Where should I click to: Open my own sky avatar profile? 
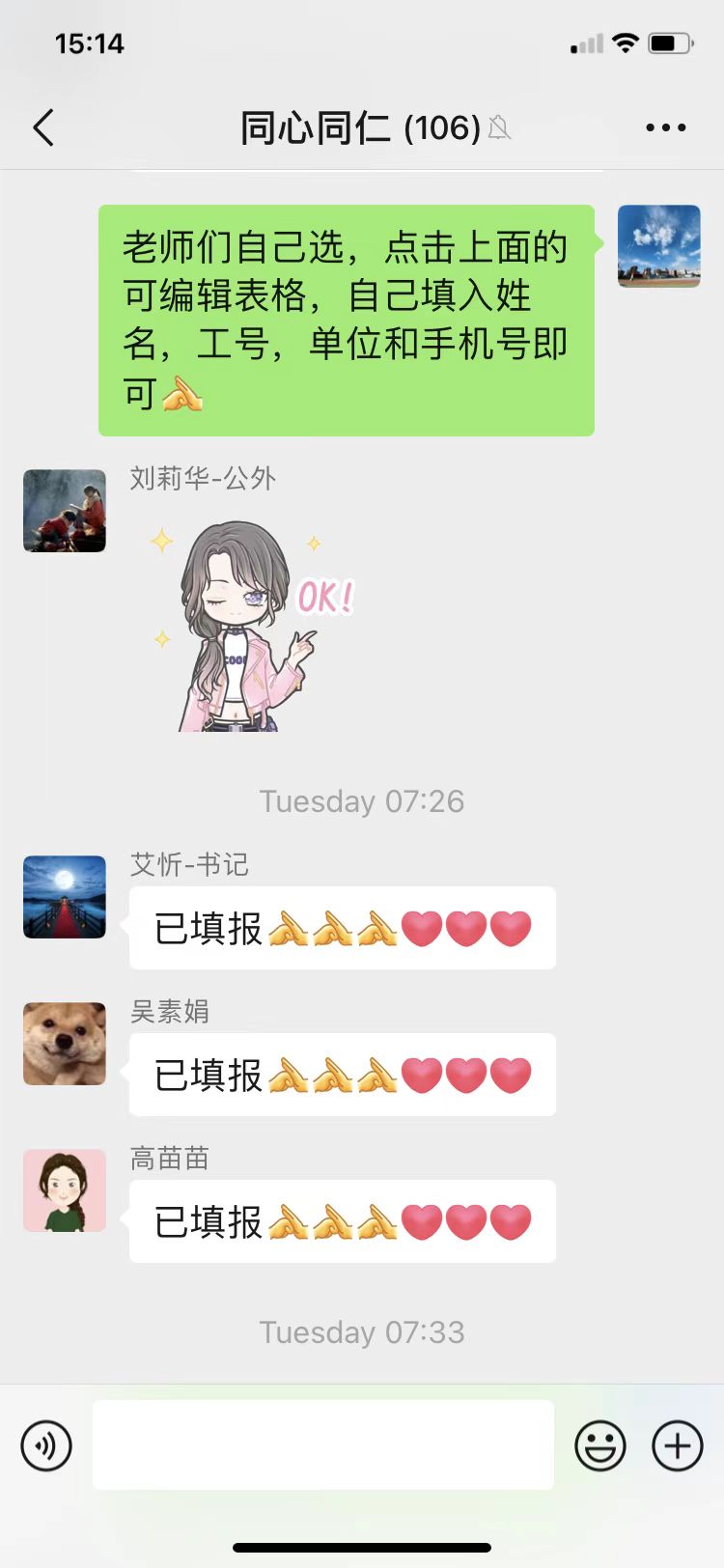click(658, 246)
